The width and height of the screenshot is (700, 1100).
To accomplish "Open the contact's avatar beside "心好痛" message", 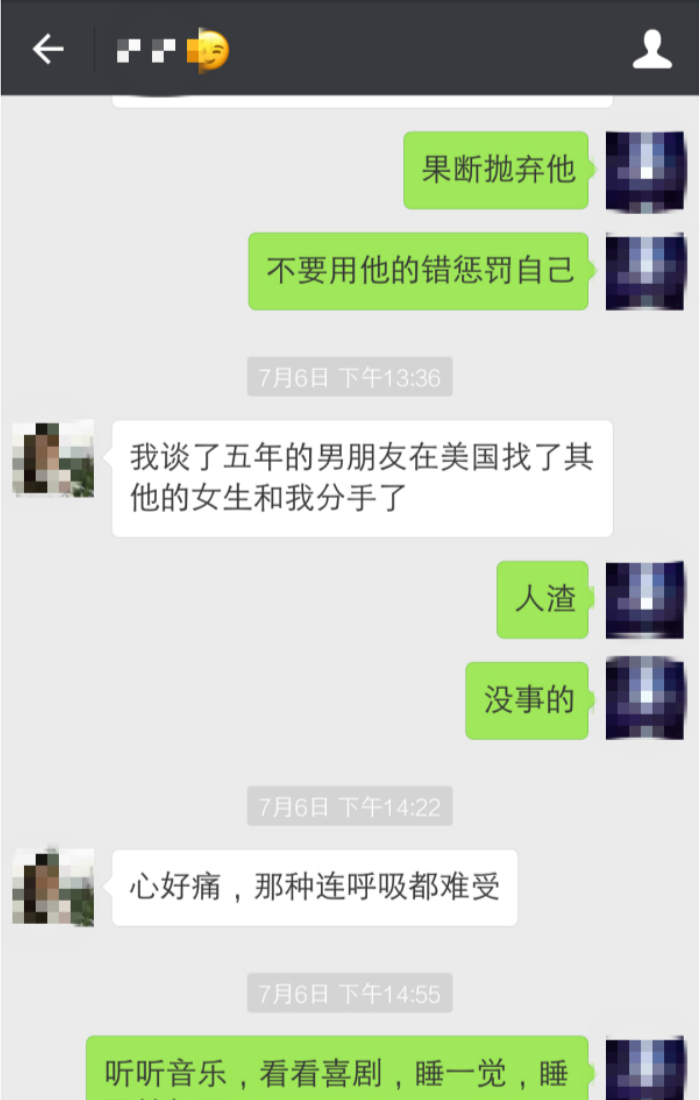I will (x=53, y=887).
